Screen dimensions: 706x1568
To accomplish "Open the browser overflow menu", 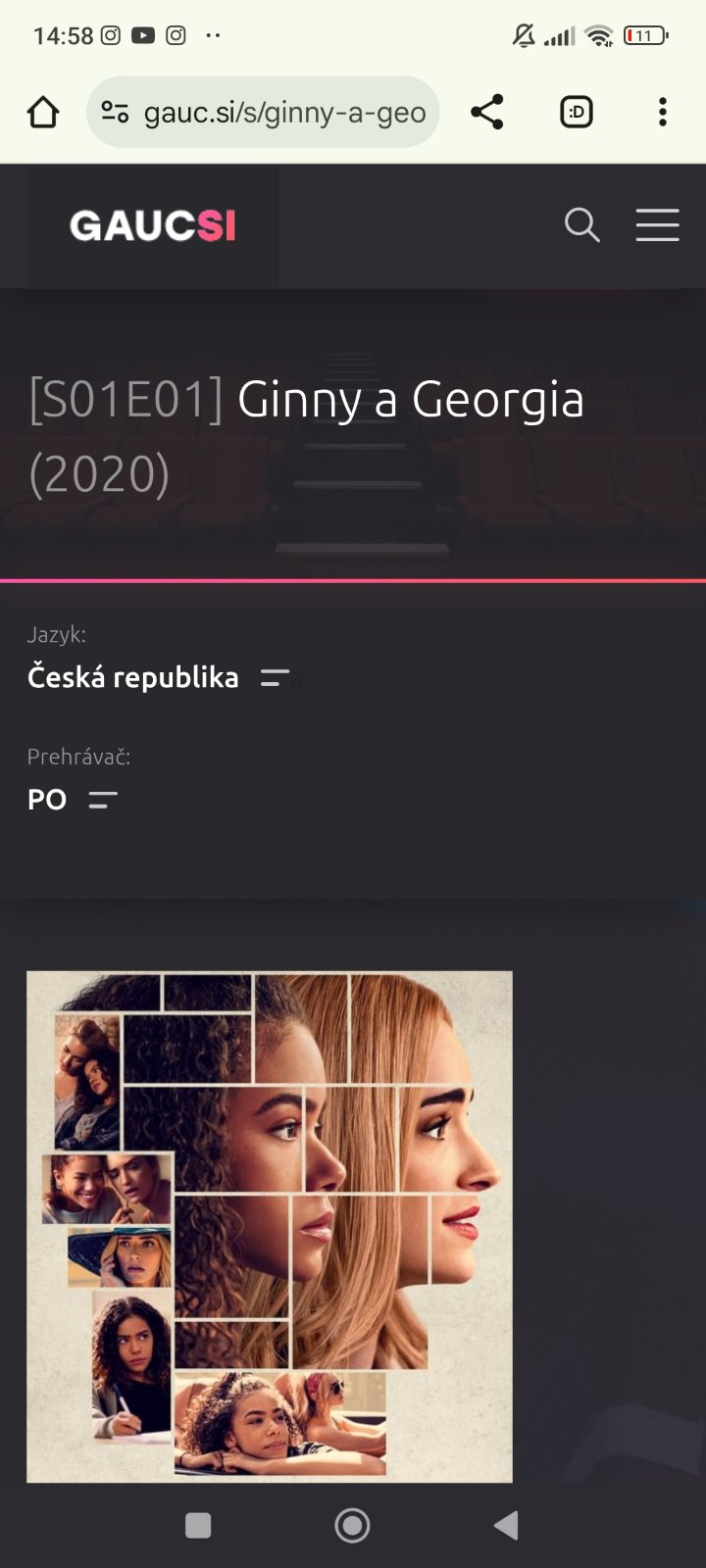I will tap(663, 113).
